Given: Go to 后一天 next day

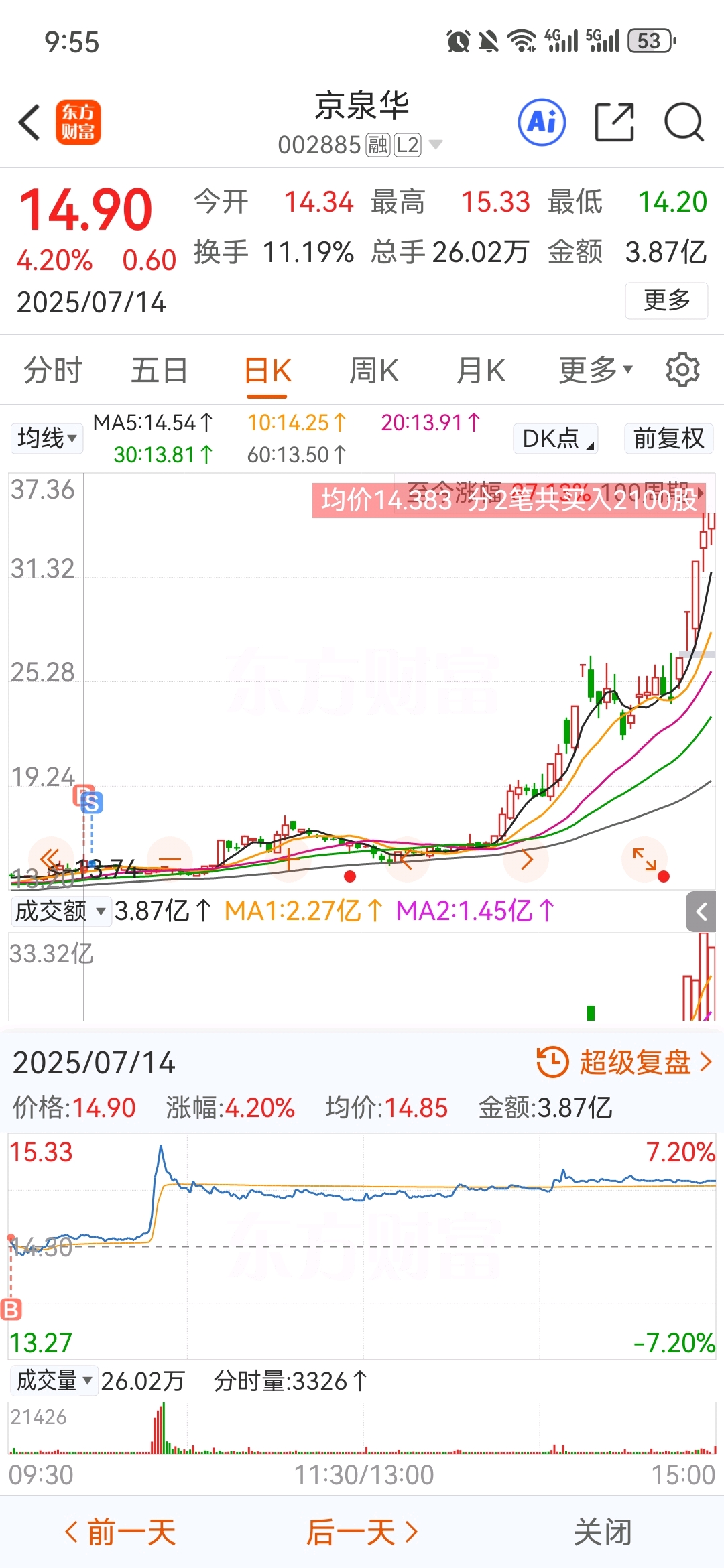Looking at the screenshot, I should point(363,1532).
